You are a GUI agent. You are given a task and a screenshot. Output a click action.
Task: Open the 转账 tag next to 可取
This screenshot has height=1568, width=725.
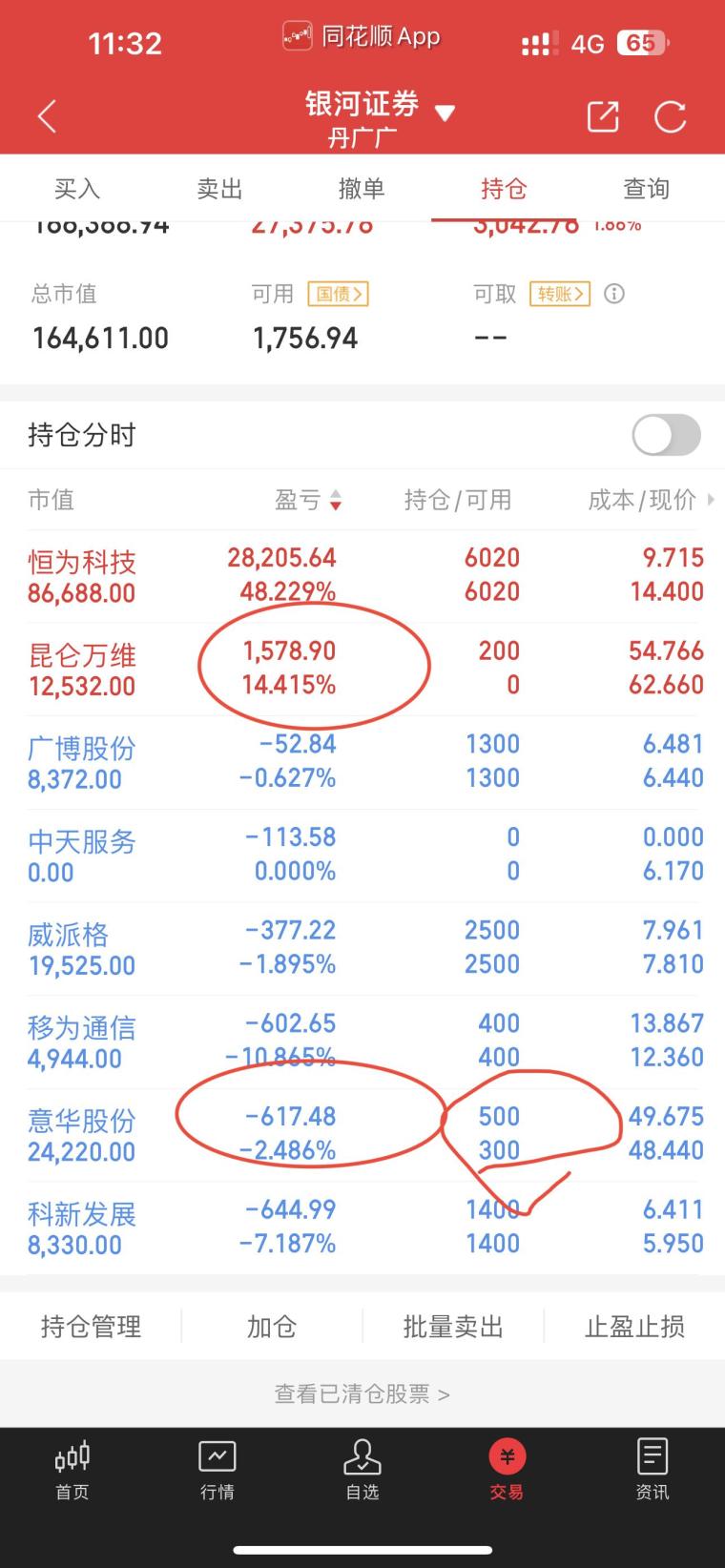560,294
